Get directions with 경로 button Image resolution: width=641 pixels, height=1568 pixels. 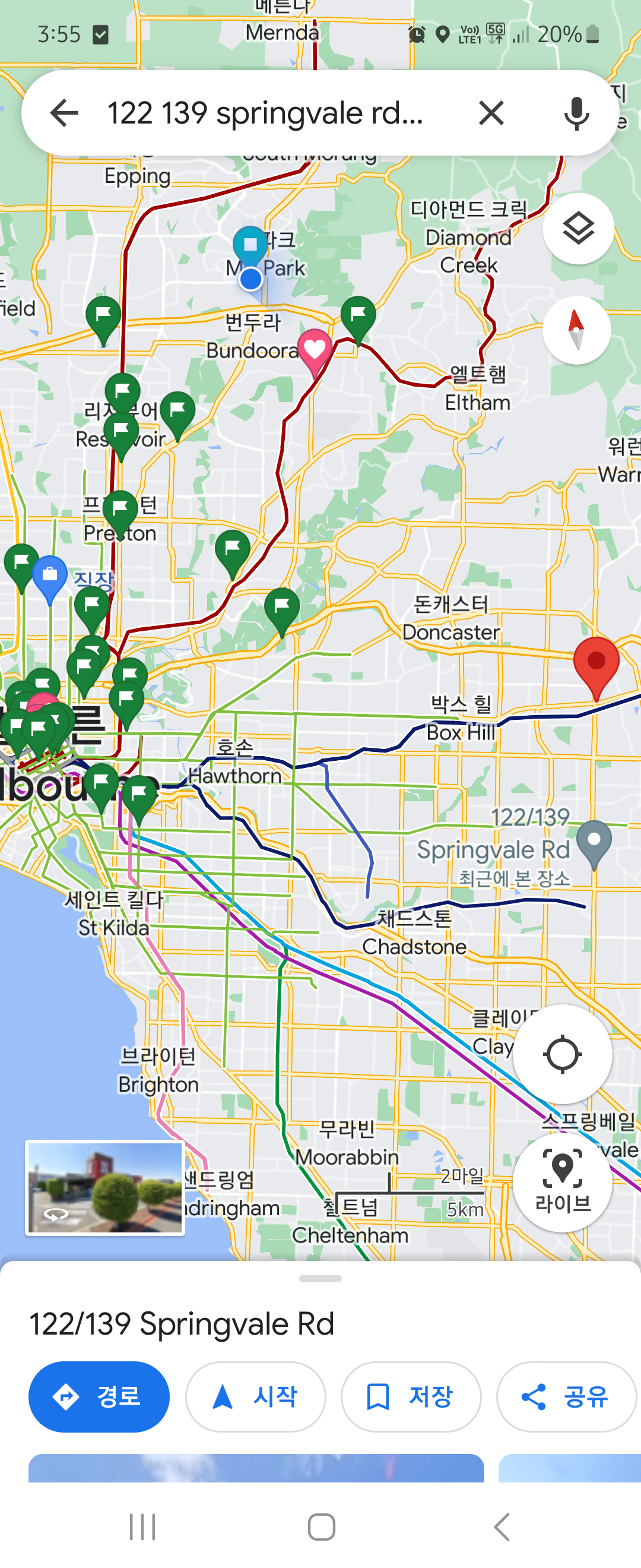(99, 1396)
